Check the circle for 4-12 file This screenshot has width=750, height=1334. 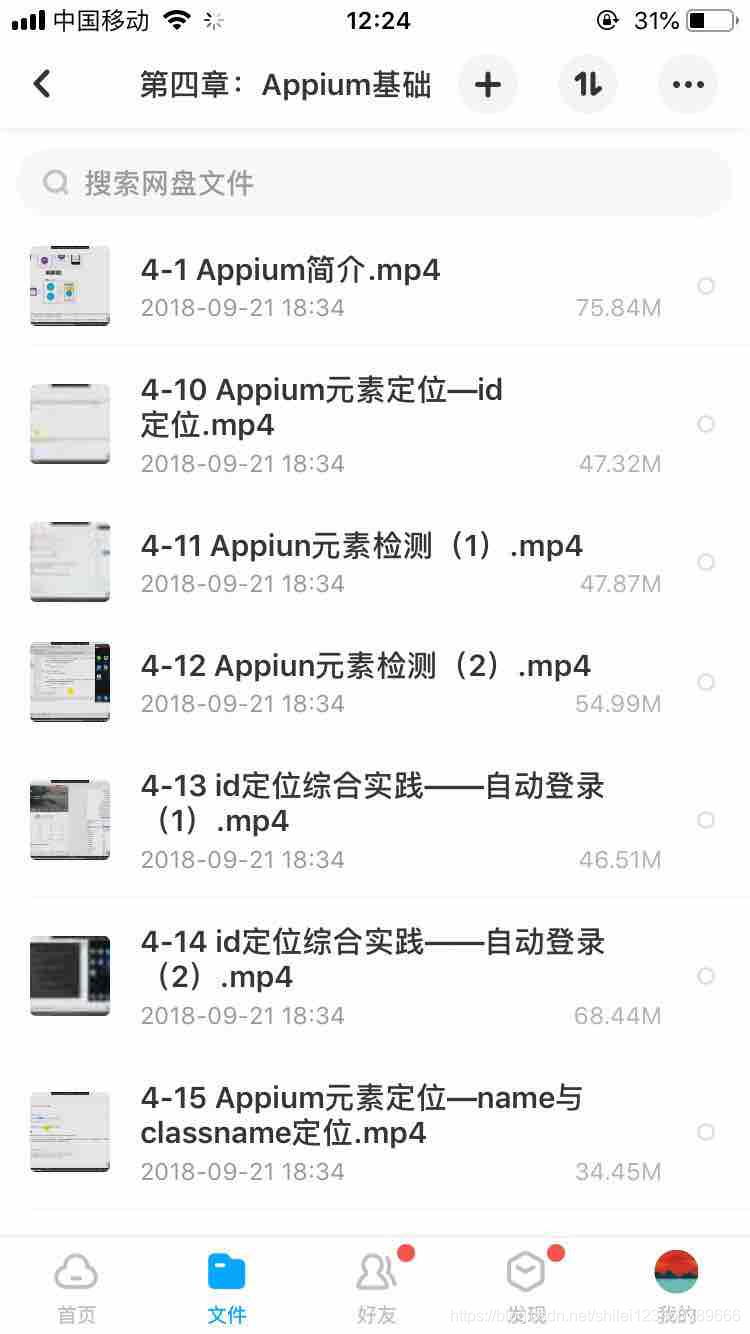pos(706,682)
